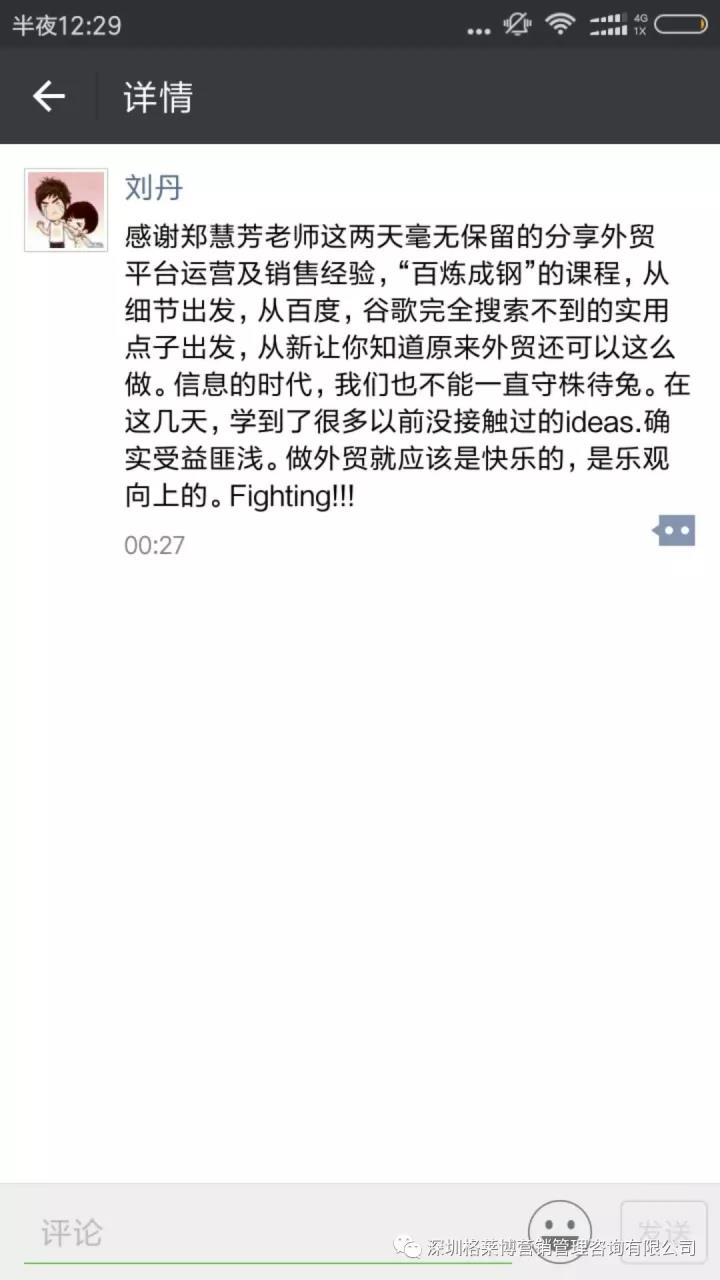The height and width of the screenshot is (1280, 720).
Task: Open the like and comment bubble
Action: click(x=674, y=531)
